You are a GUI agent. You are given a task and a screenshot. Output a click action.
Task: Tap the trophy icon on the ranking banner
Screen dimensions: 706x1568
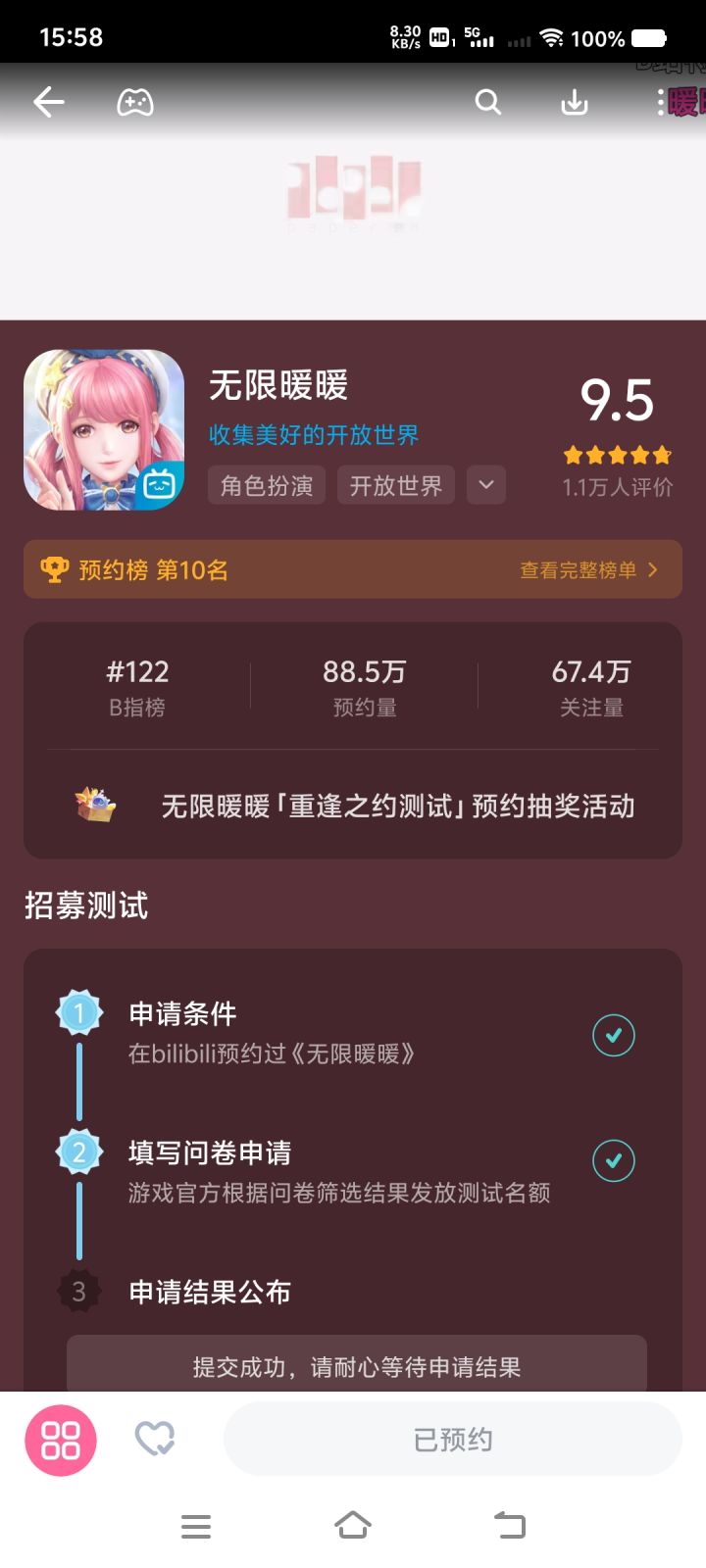click(55, 568)
